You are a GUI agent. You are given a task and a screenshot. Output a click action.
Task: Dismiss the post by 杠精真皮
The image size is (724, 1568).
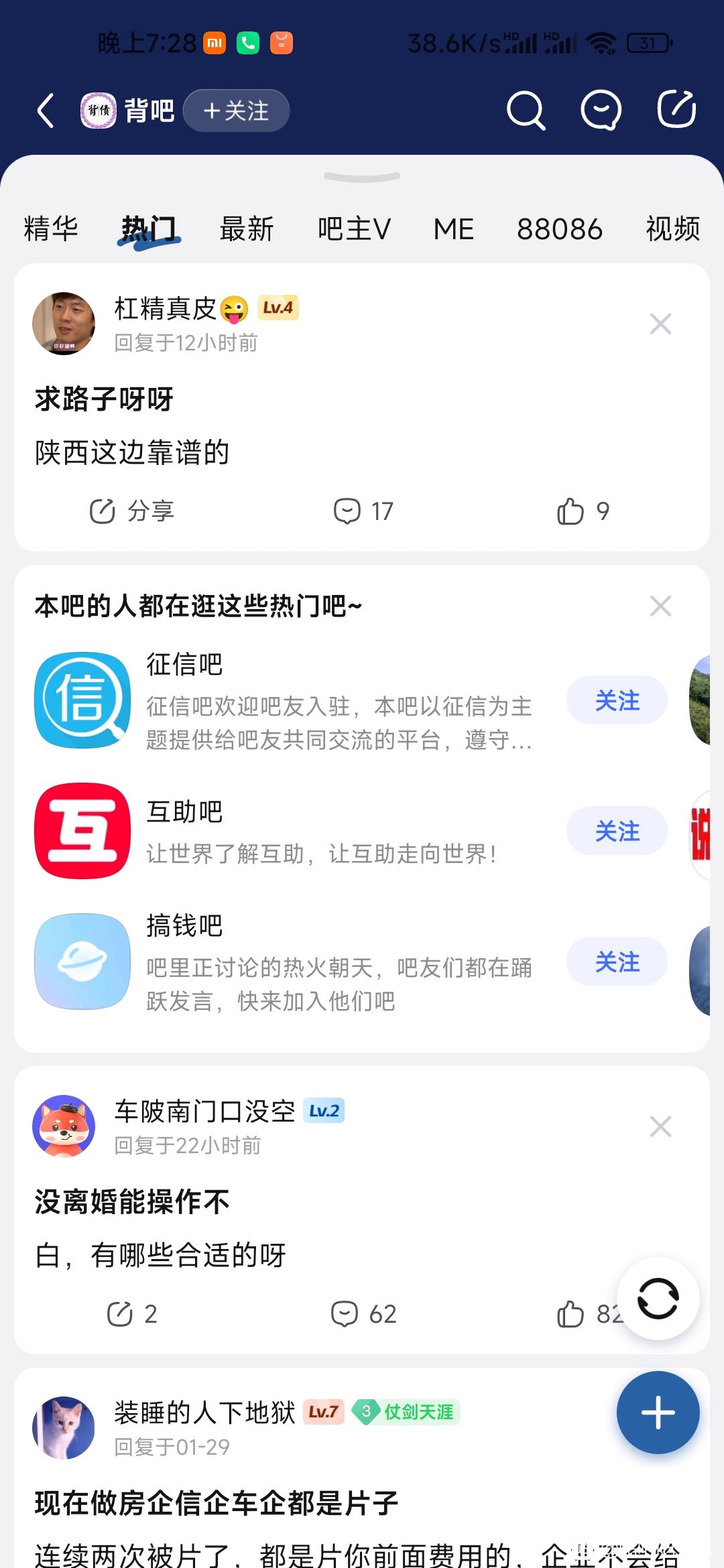(660, 324)
